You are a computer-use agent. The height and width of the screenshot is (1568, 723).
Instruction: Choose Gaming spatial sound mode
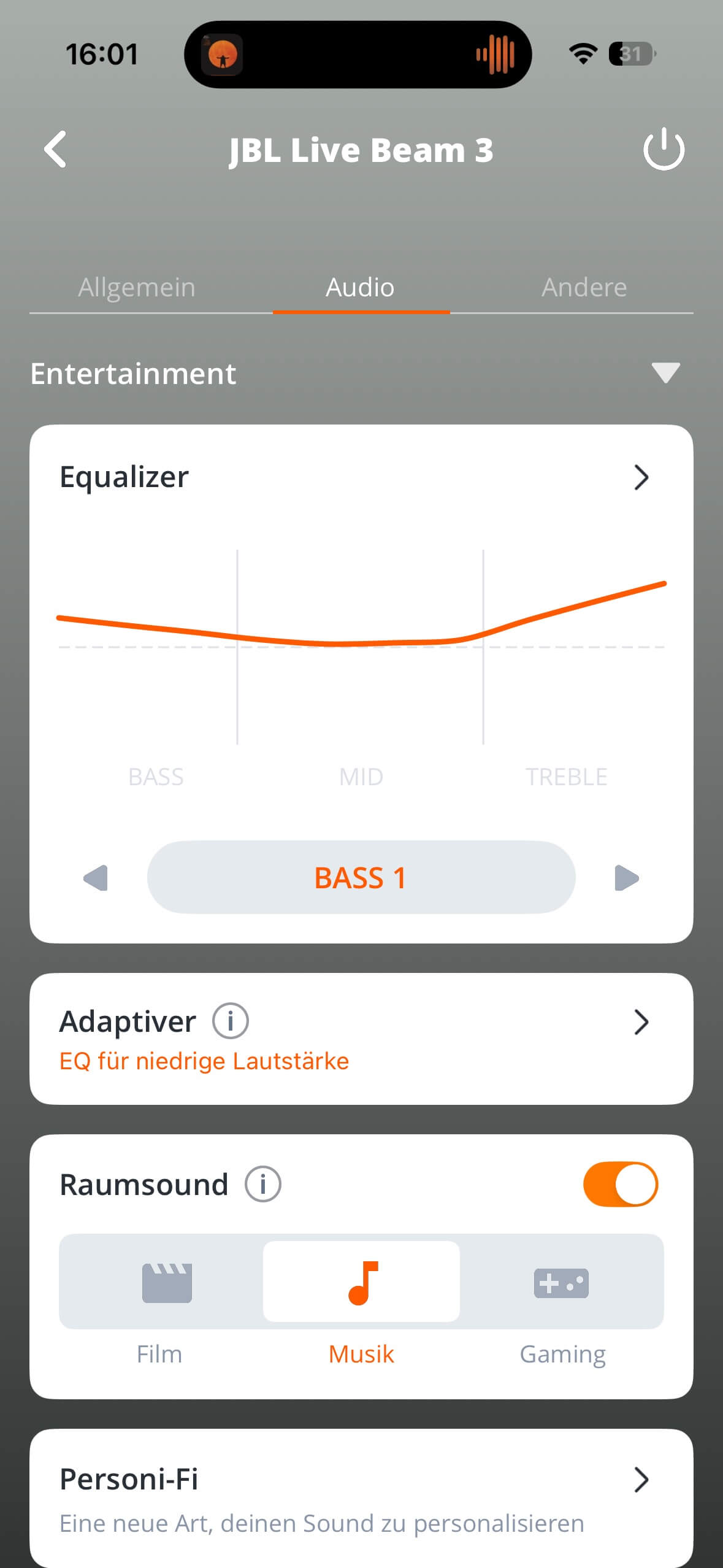point(561,1282)
